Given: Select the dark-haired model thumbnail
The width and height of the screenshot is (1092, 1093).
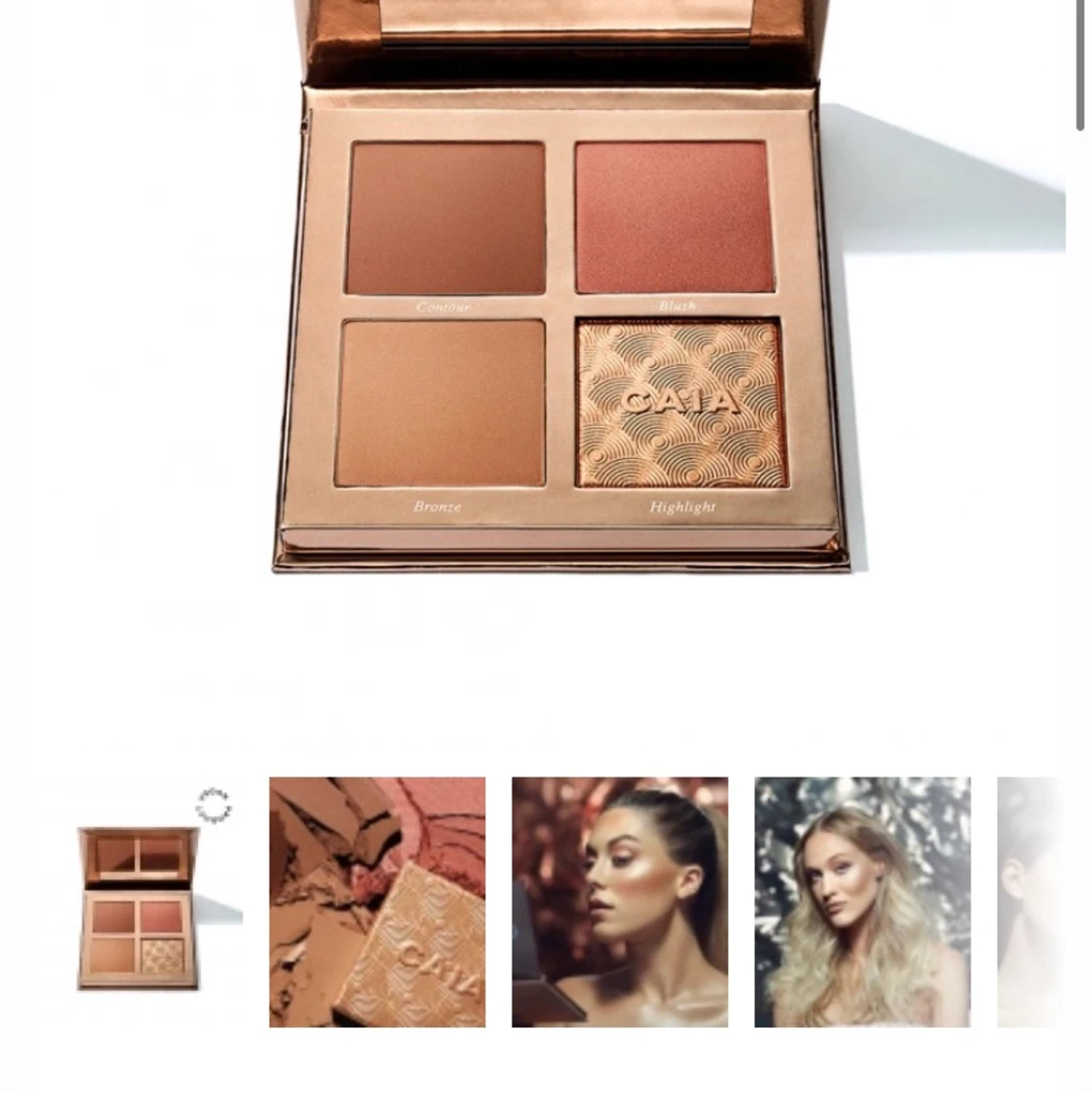Looking at the screenshot, I should (x=619, y=902).
